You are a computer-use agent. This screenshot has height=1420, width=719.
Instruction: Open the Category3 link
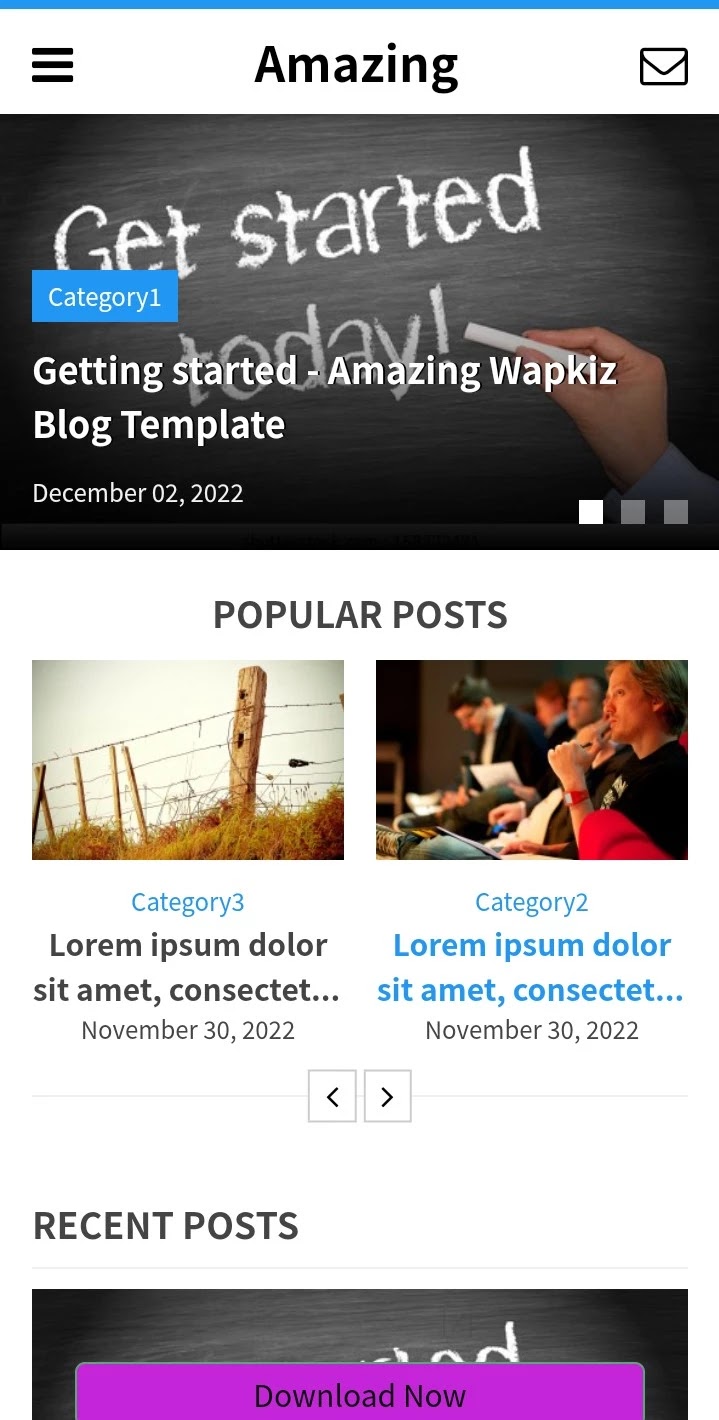click(188, 902)
